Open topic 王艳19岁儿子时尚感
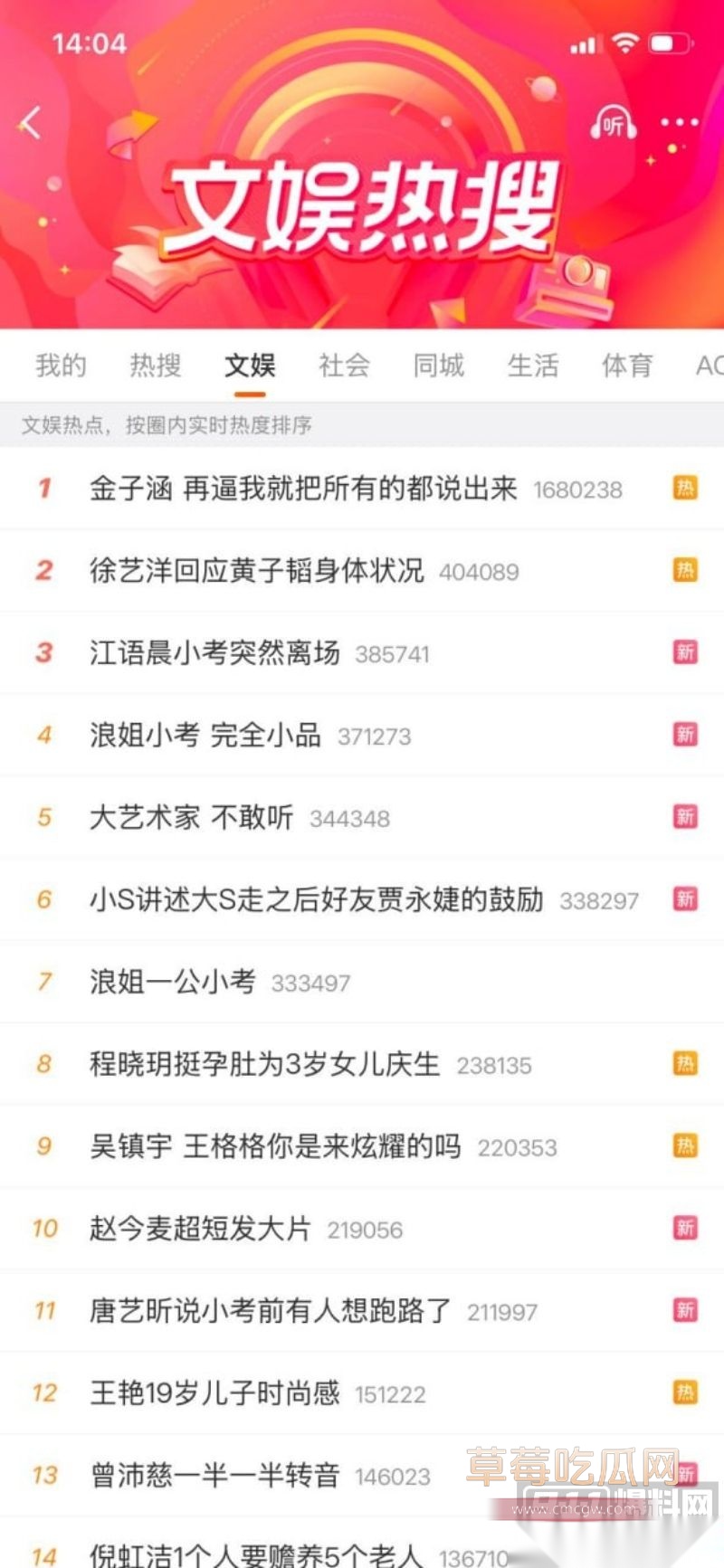This screenshot has width=724, height=1568. pyautogui.click(x=362, y=1393)
